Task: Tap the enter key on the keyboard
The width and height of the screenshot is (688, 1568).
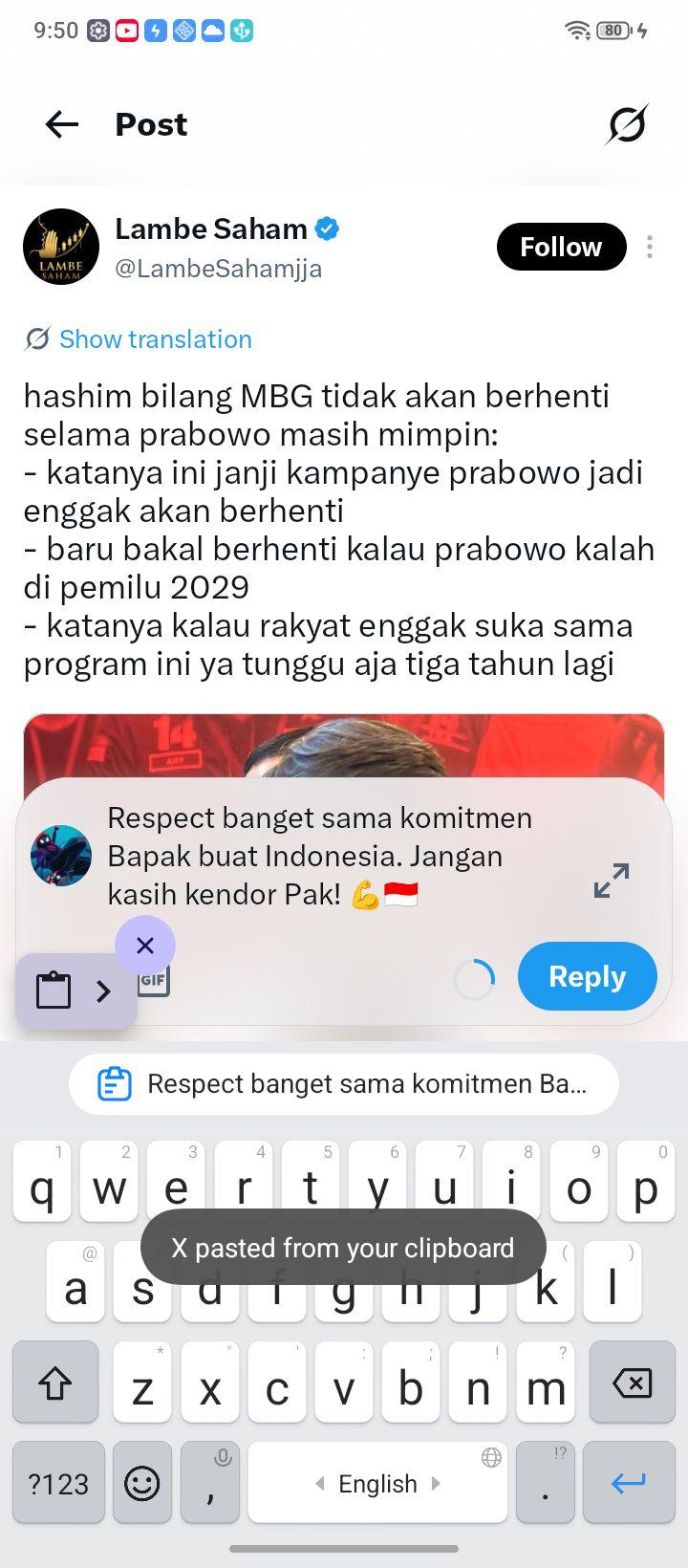Action: pyautogui.click(x=629, y=1483)
